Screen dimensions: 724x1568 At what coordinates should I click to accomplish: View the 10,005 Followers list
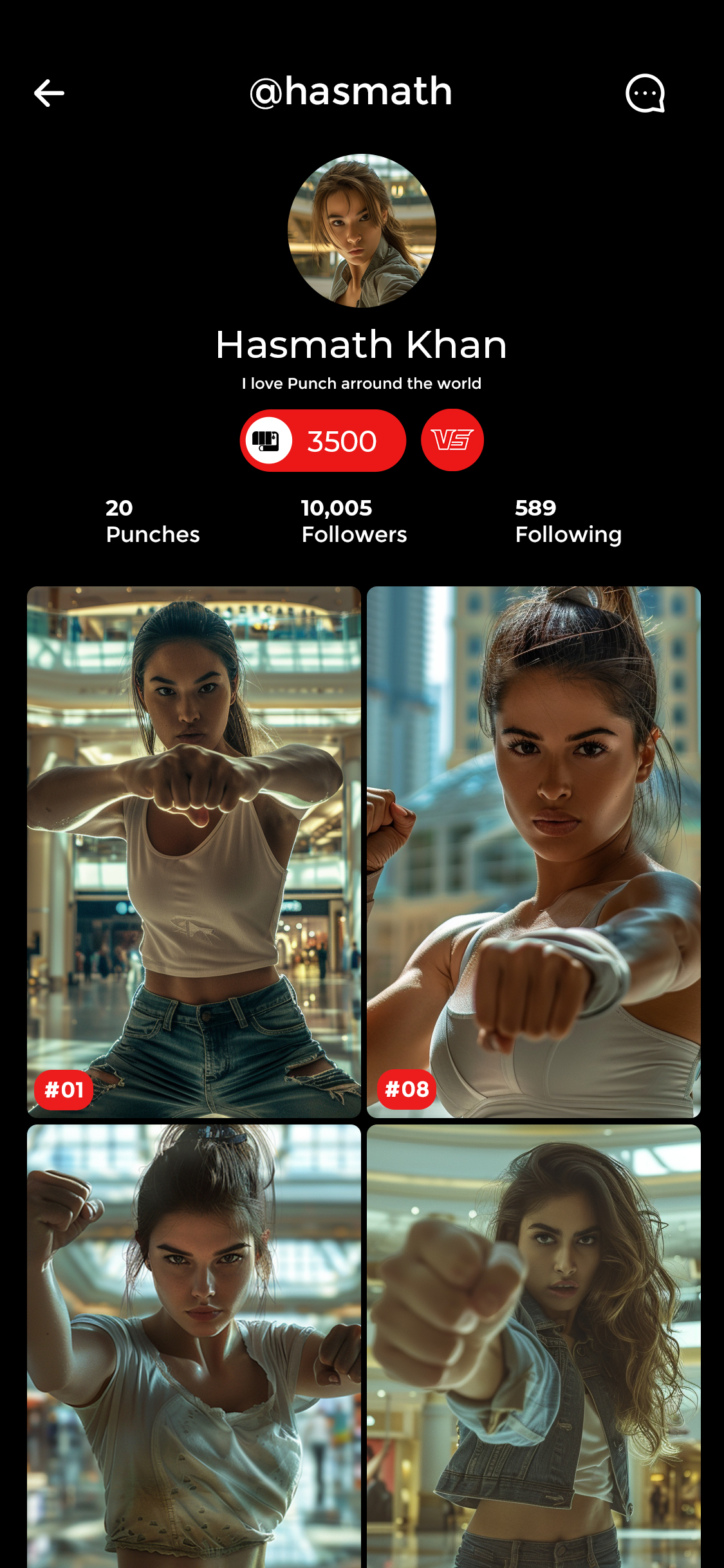point(354,521)
